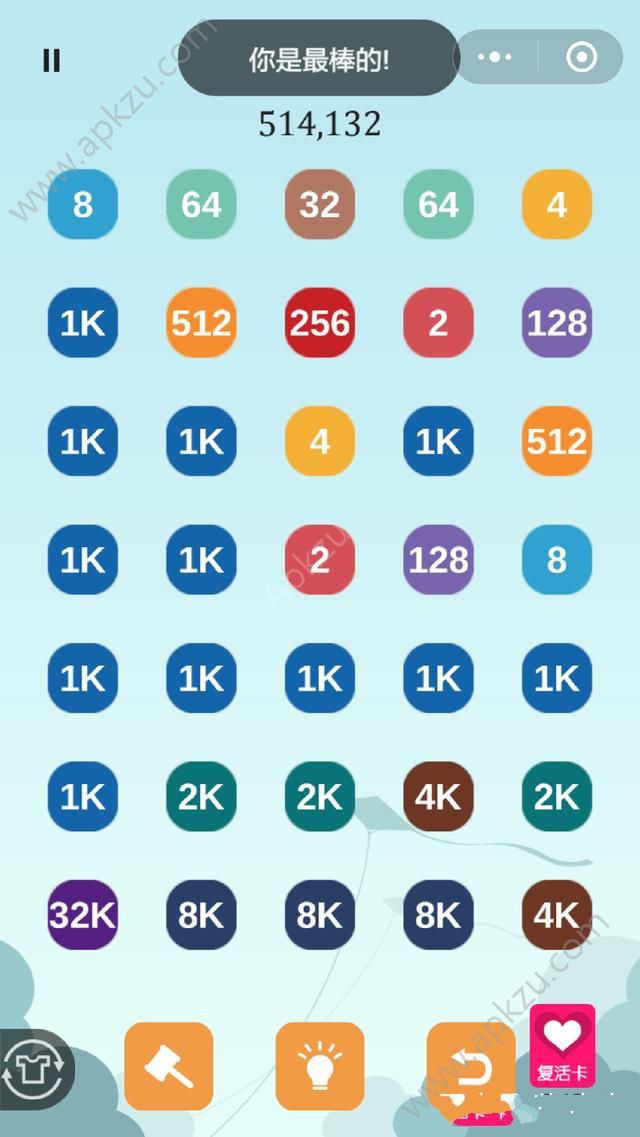Change skin with the shirt icon
640x1137 pixels.
(x=36, y=1070)
